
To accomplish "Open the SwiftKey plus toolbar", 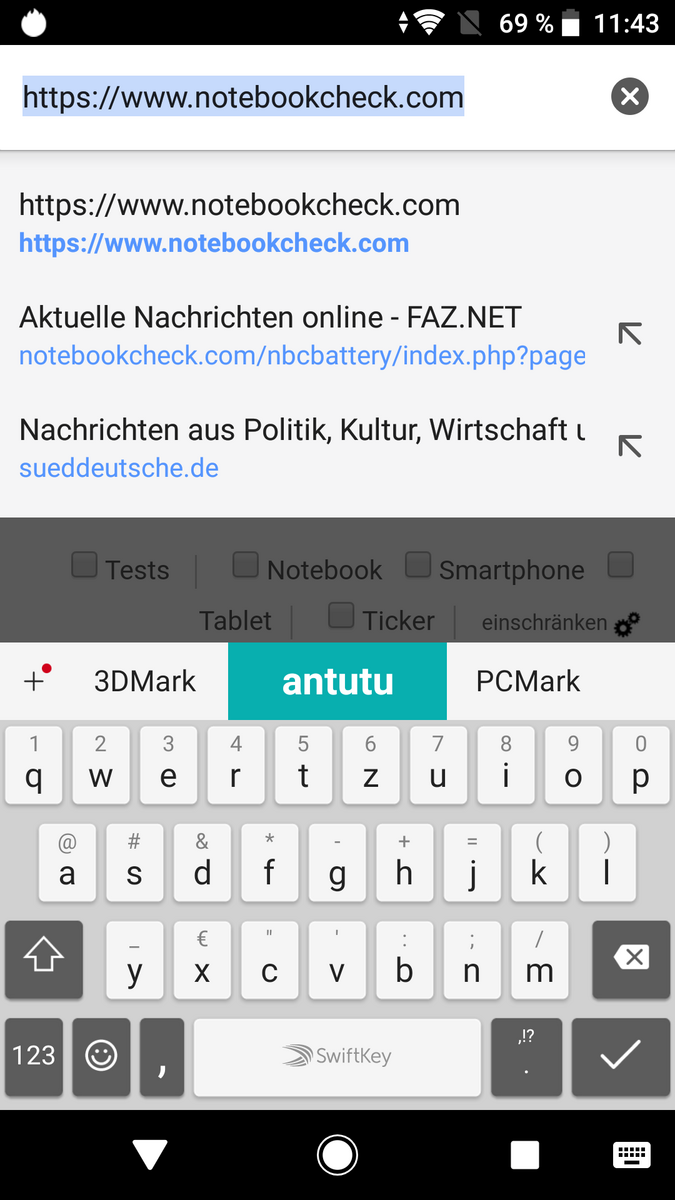I will (35, 681).
